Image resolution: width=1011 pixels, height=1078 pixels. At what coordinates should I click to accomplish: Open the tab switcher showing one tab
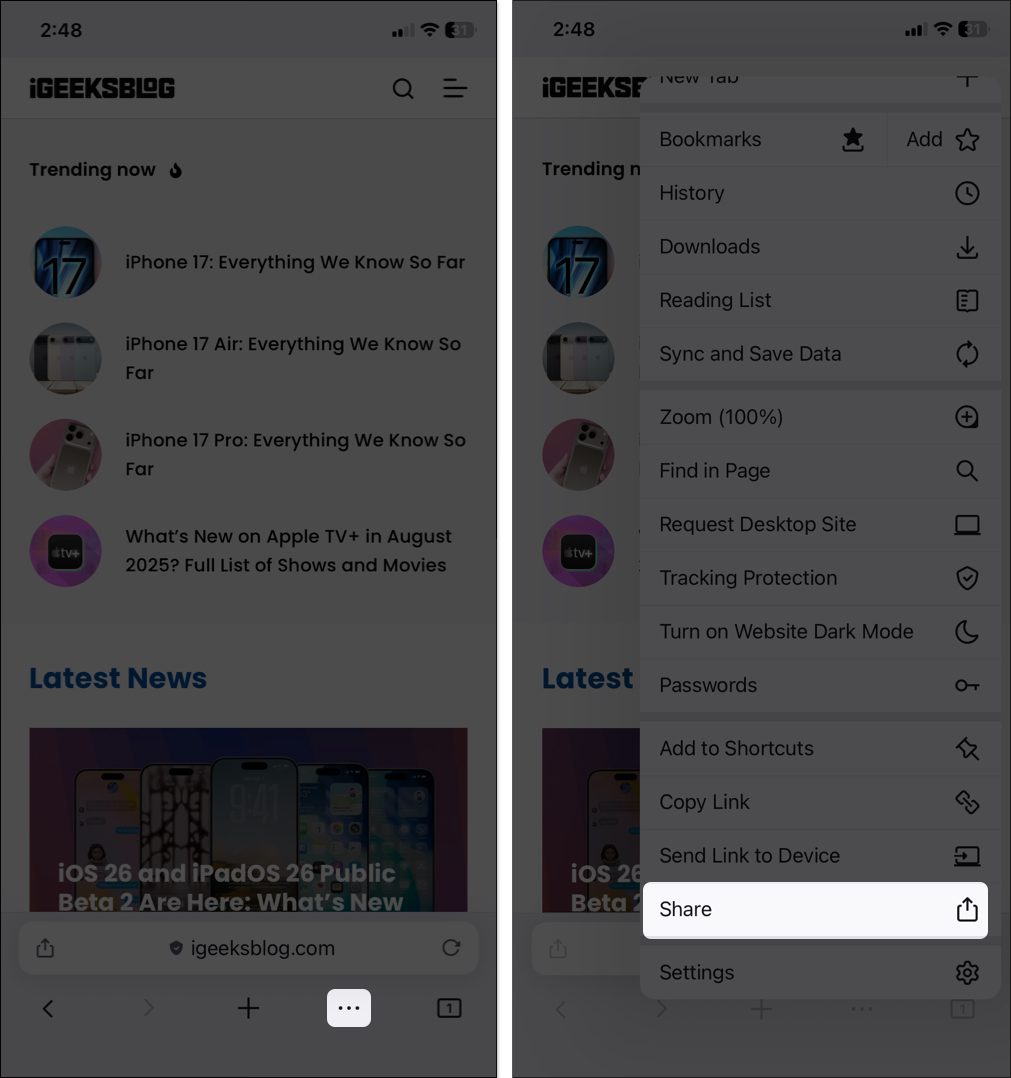click(x=448, y=1008)
